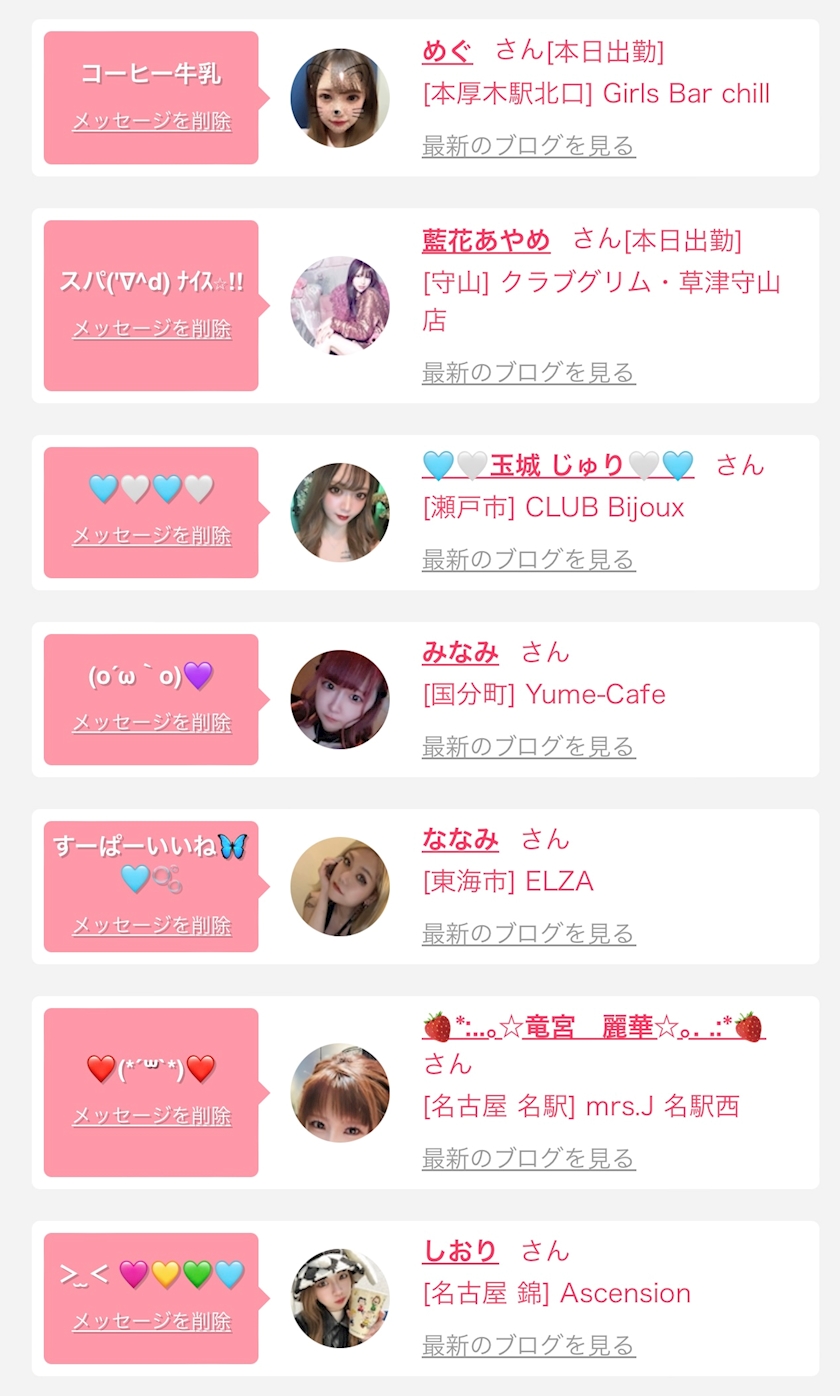Delete the message sent to みなみ
Screen dimensions: 840x1396
point(152,723)
